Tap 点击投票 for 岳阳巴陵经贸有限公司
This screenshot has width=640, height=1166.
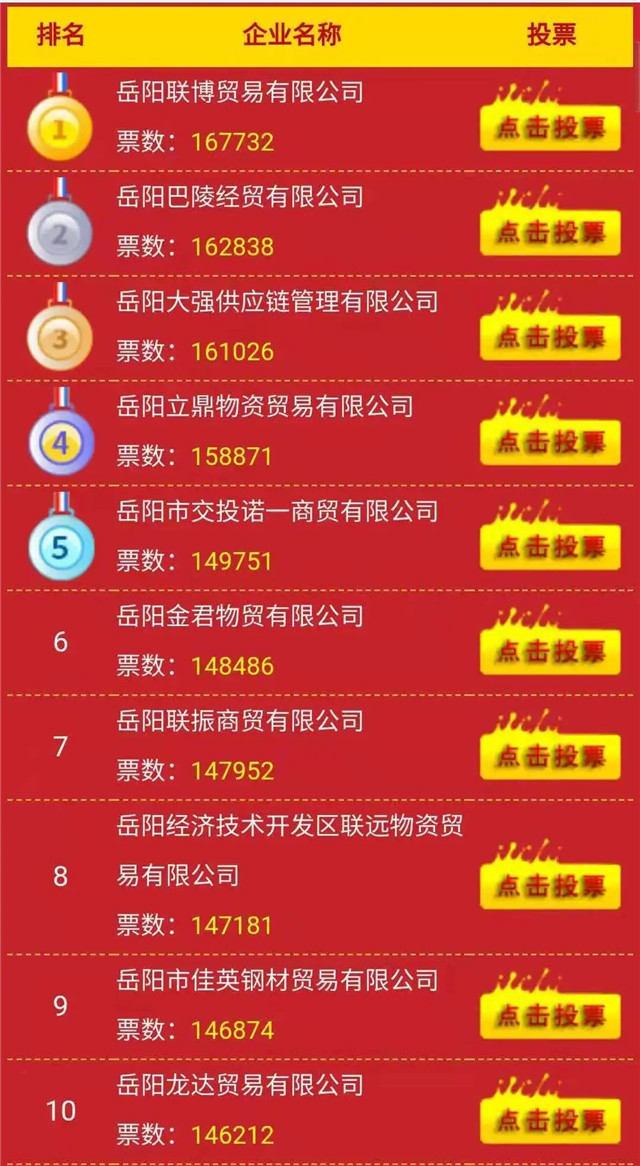[550, 233]
